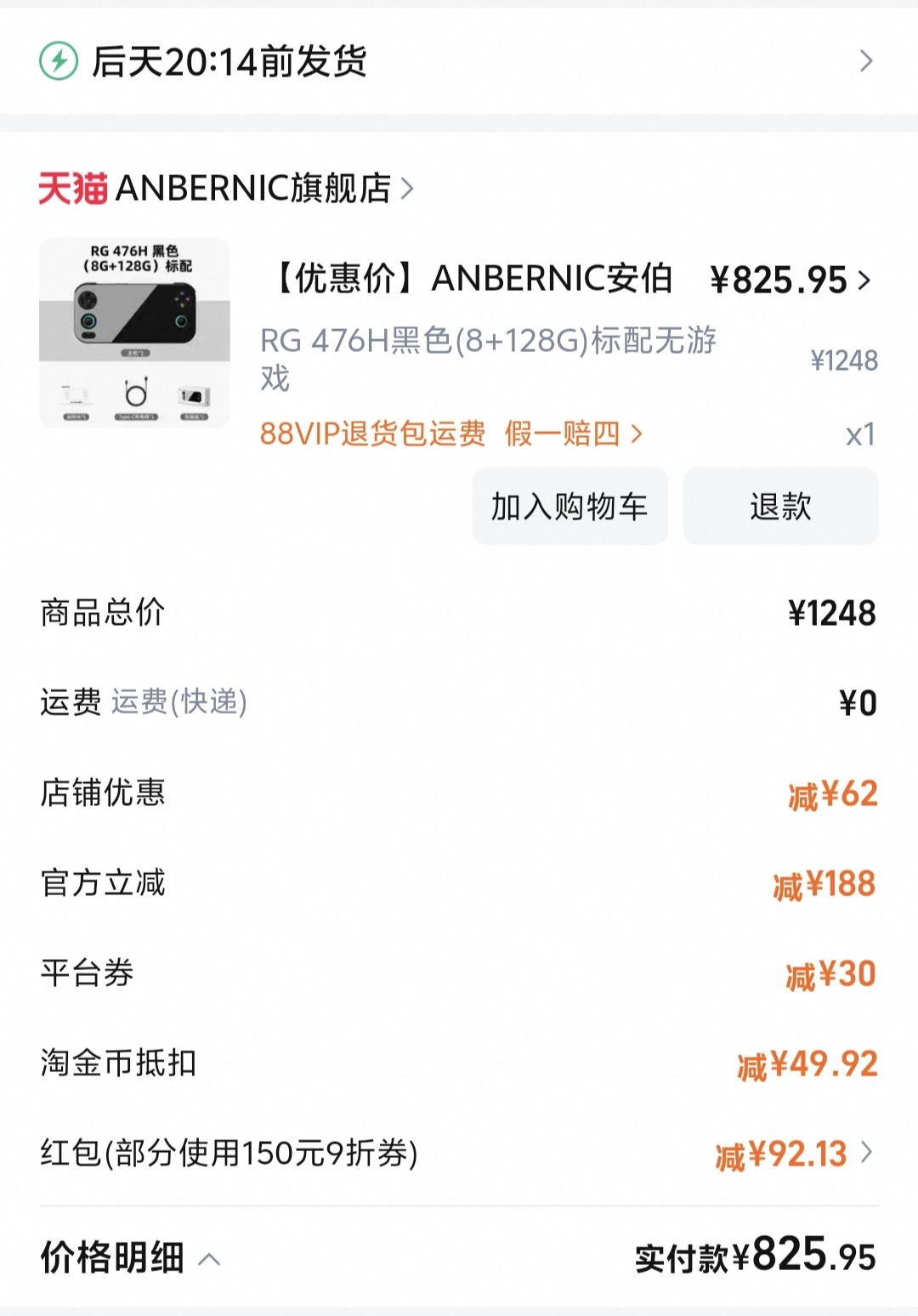Collapse the 价格明细 price breakdown
Viewport: 918px width, 1316px height.
coord(132,1257)
